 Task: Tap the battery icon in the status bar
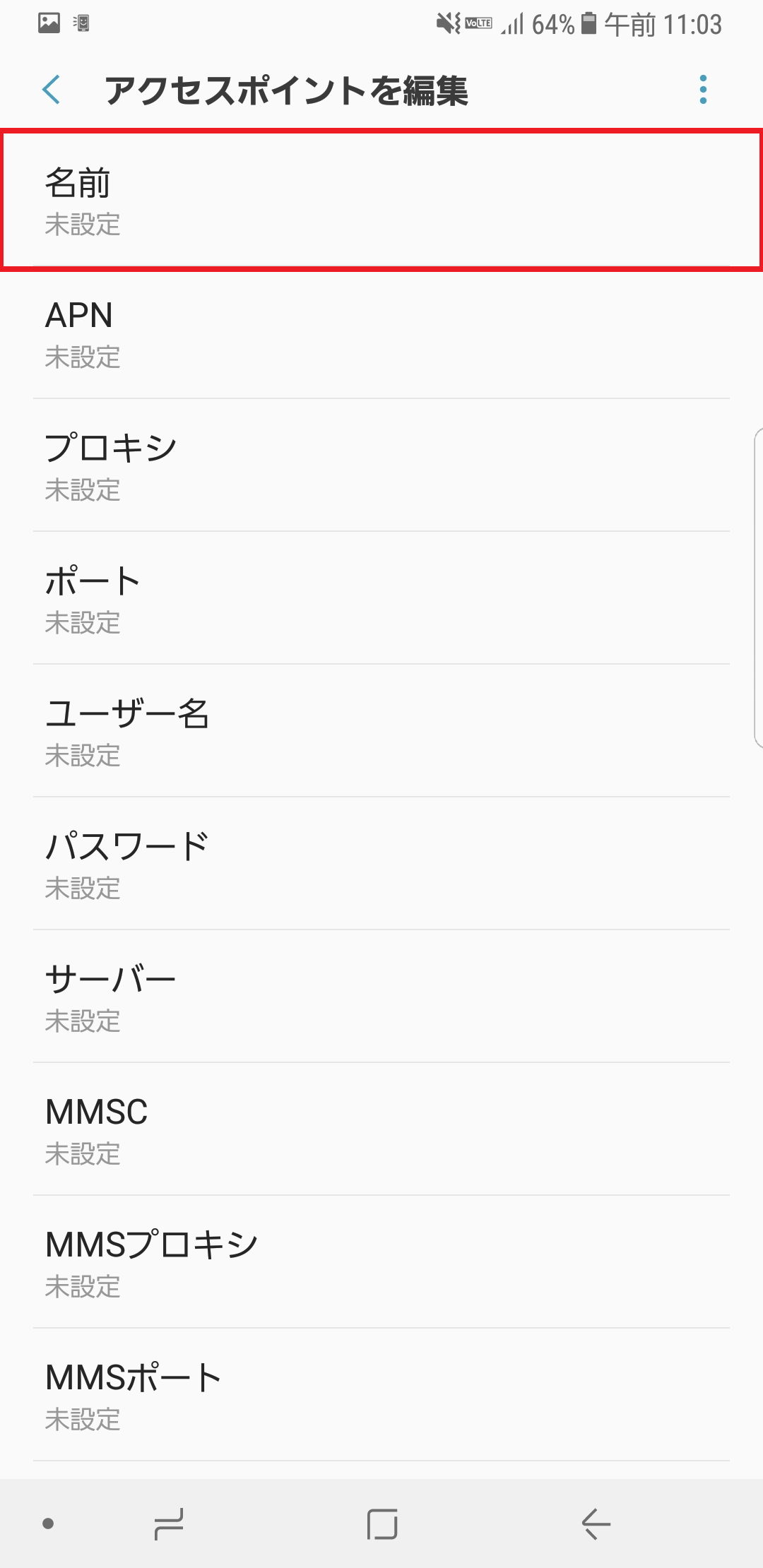[588, 23]
